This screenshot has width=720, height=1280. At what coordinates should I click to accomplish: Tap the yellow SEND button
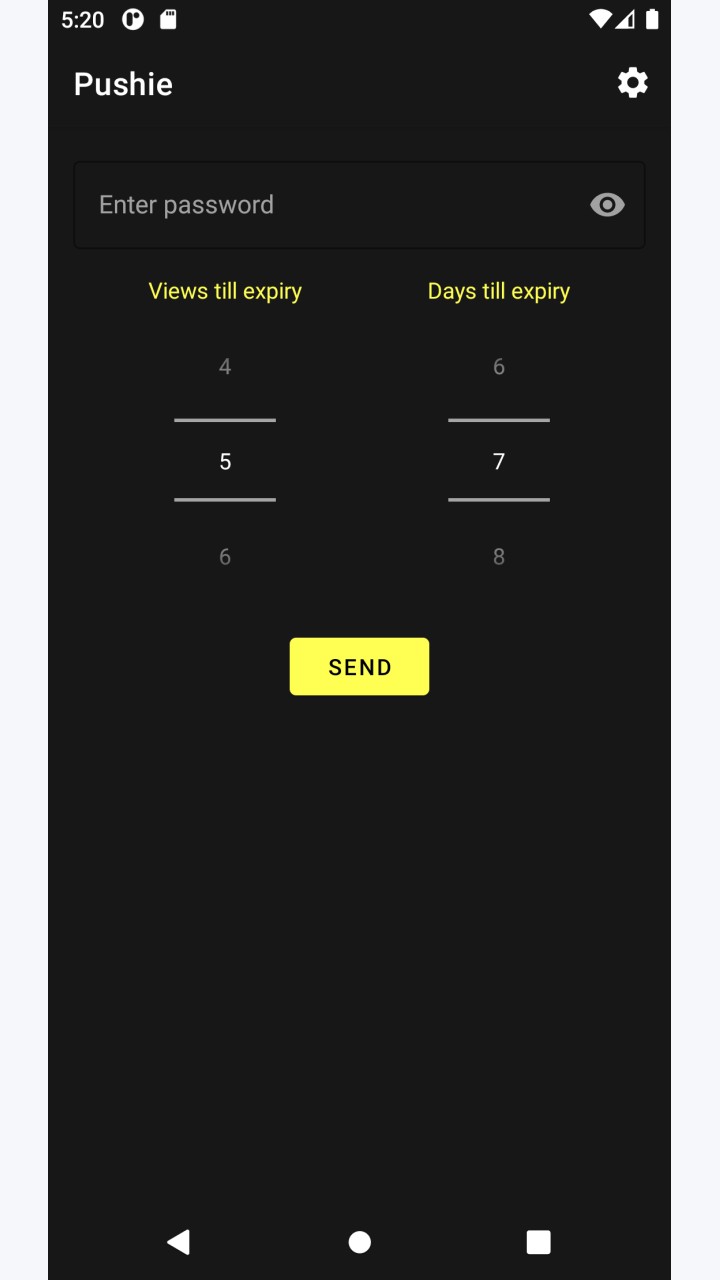point(359,667)
